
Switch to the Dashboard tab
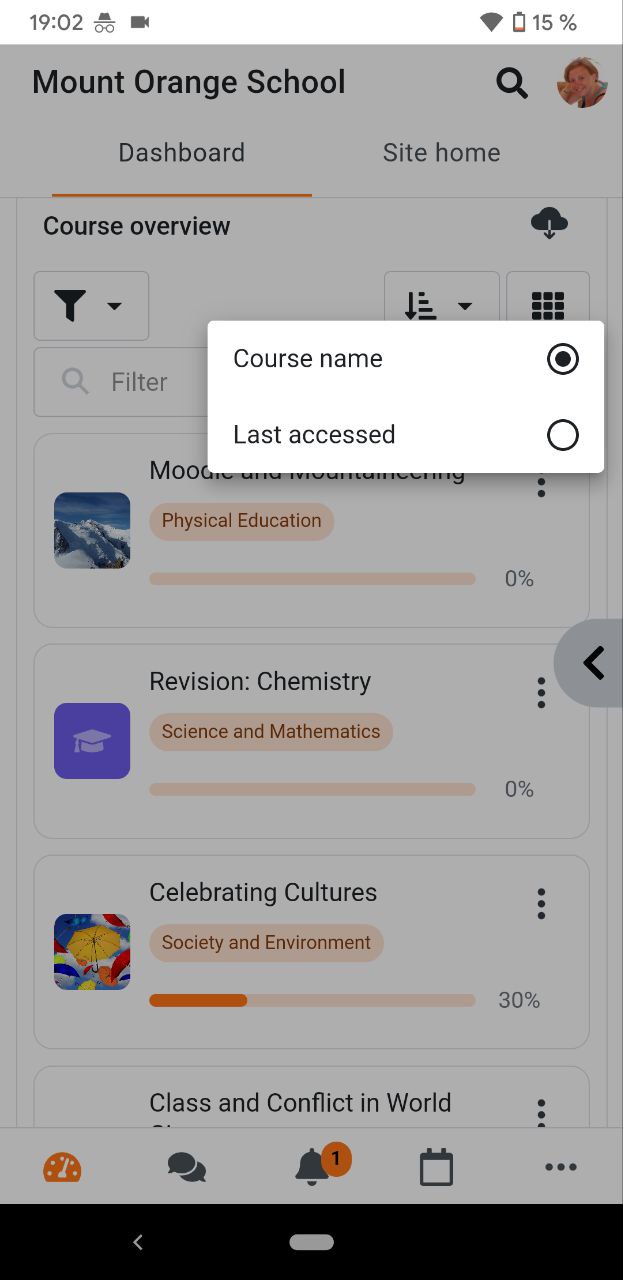point(182,153)
